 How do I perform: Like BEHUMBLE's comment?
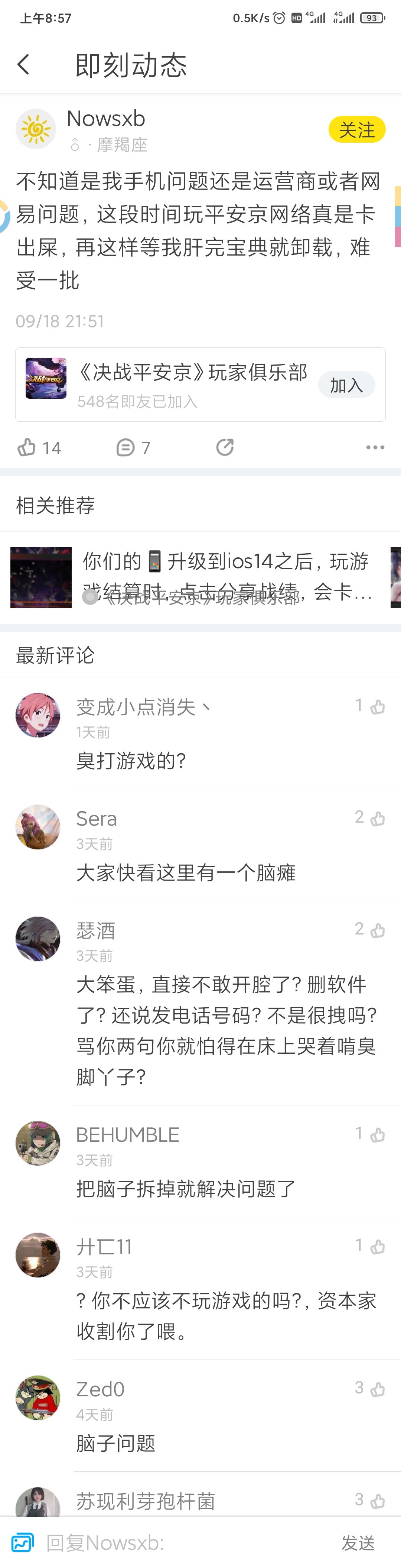coord(377,1135)
